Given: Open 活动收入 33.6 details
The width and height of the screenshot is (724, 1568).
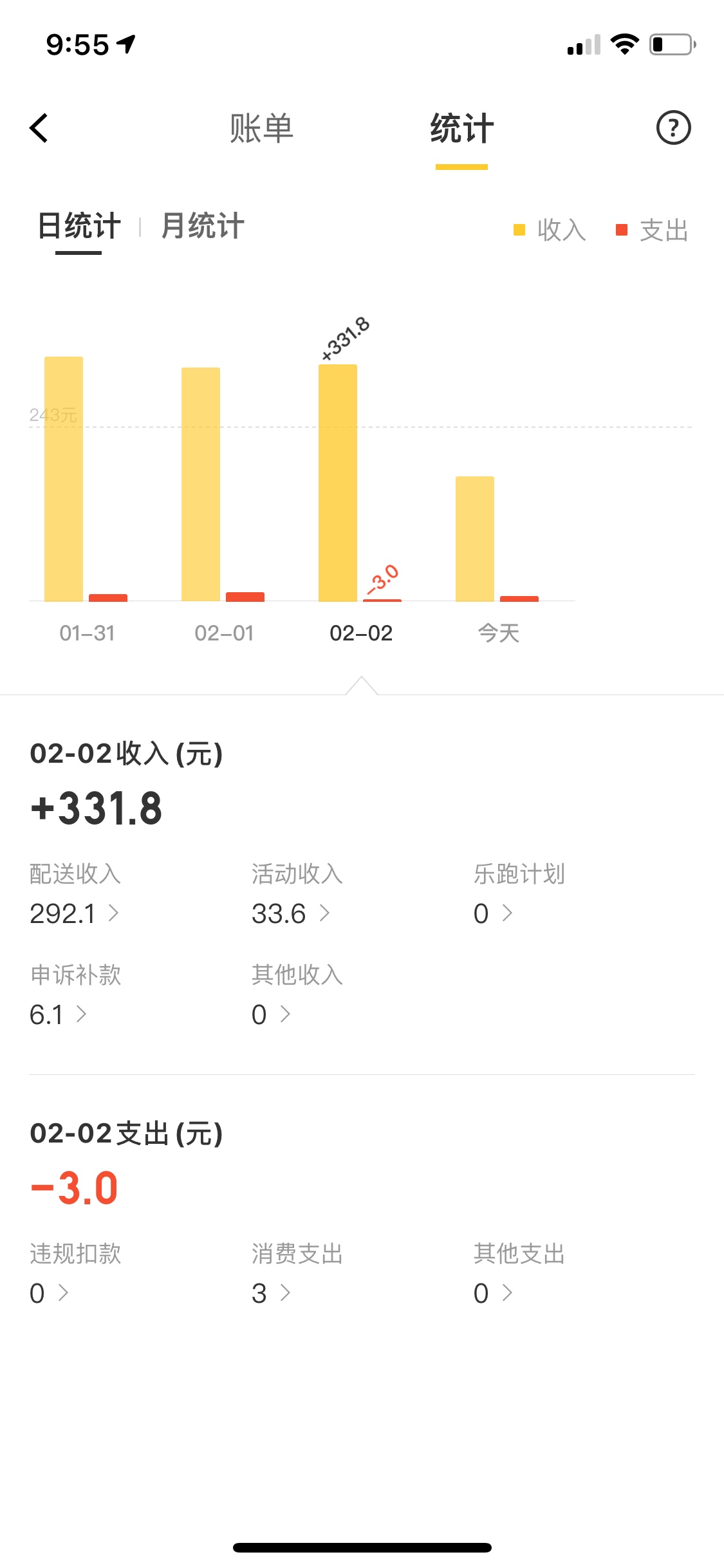Looking at the screenshot, I should (297, 895).
